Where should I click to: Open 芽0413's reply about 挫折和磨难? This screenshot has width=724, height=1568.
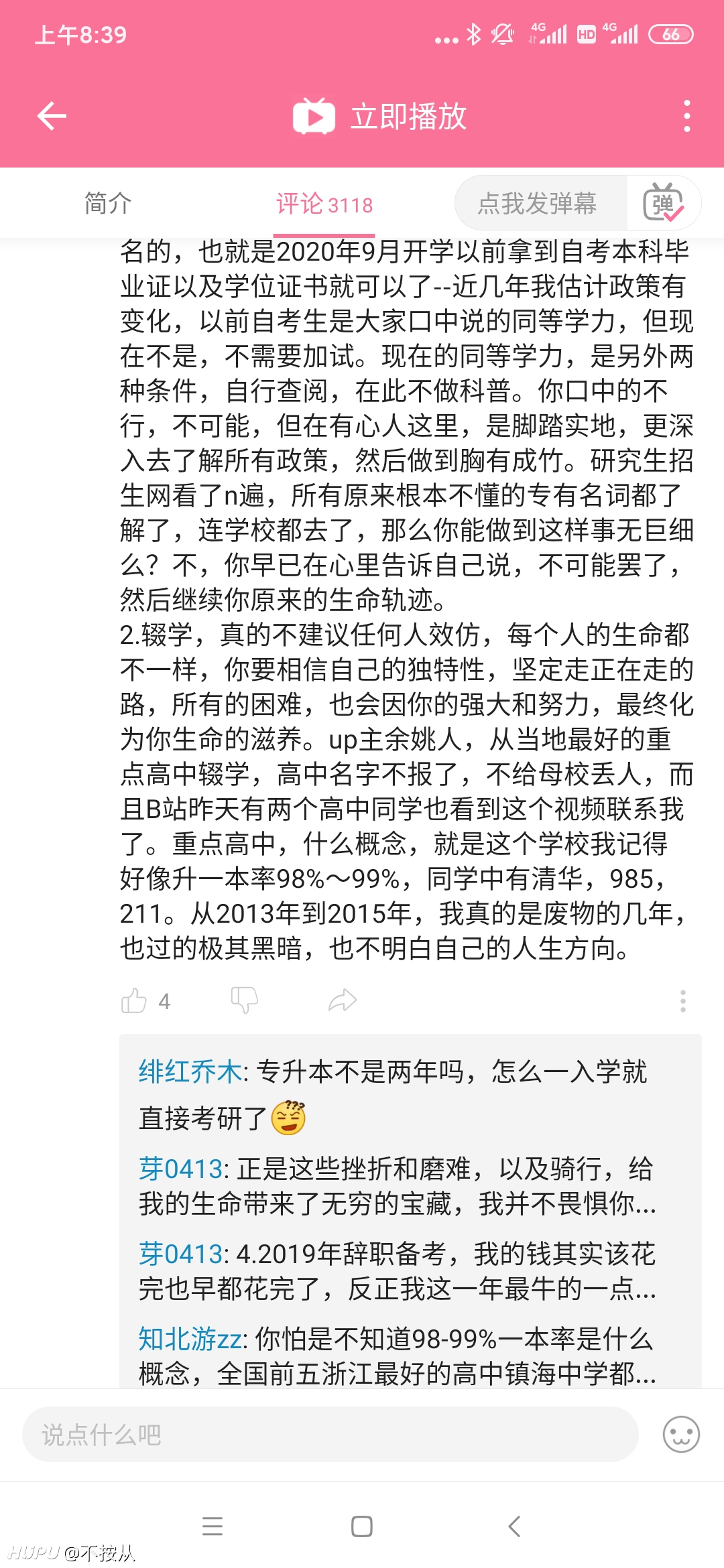point(397,1186)
